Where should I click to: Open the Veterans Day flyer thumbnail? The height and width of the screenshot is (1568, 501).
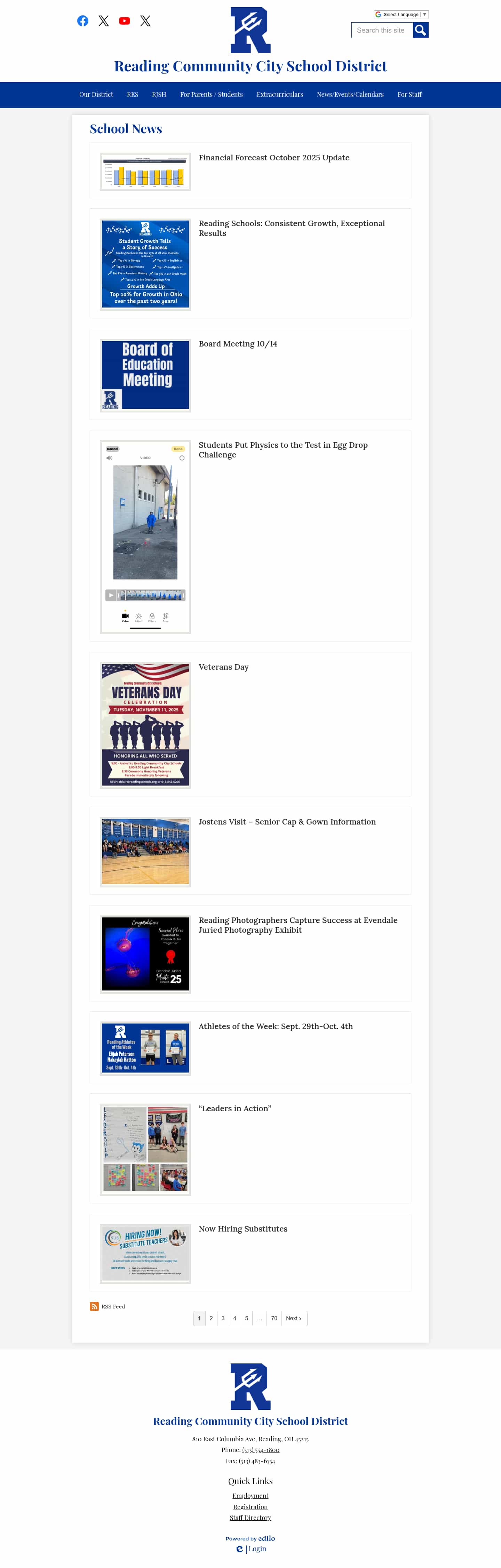click(x=145, y=724)
